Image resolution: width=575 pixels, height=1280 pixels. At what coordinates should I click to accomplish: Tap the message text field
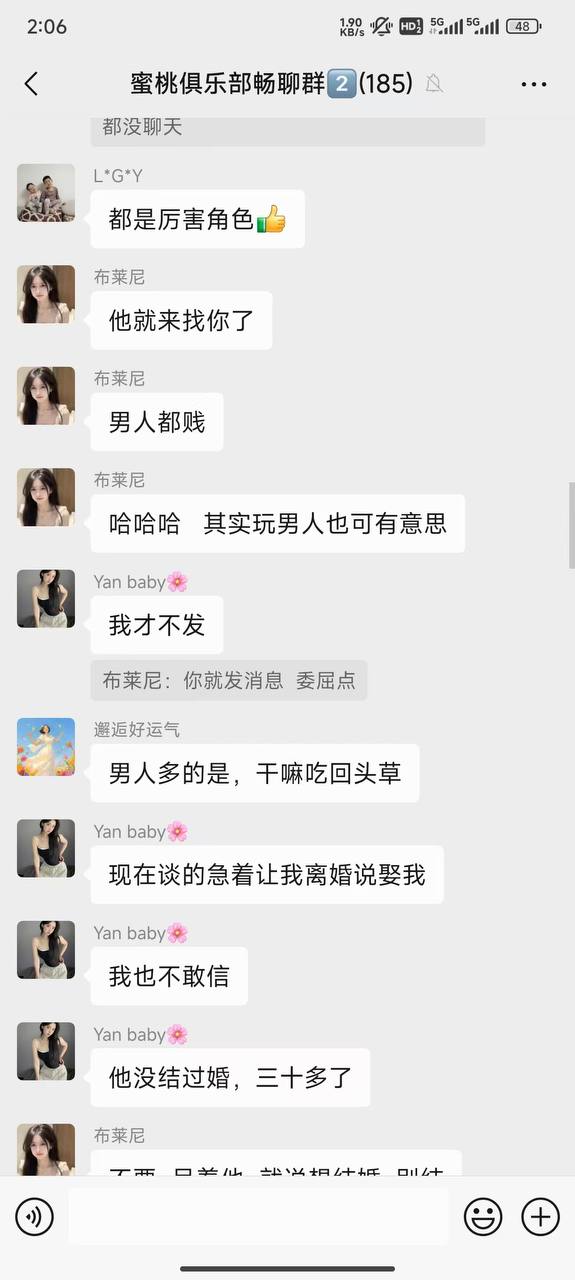(258, 1217)
